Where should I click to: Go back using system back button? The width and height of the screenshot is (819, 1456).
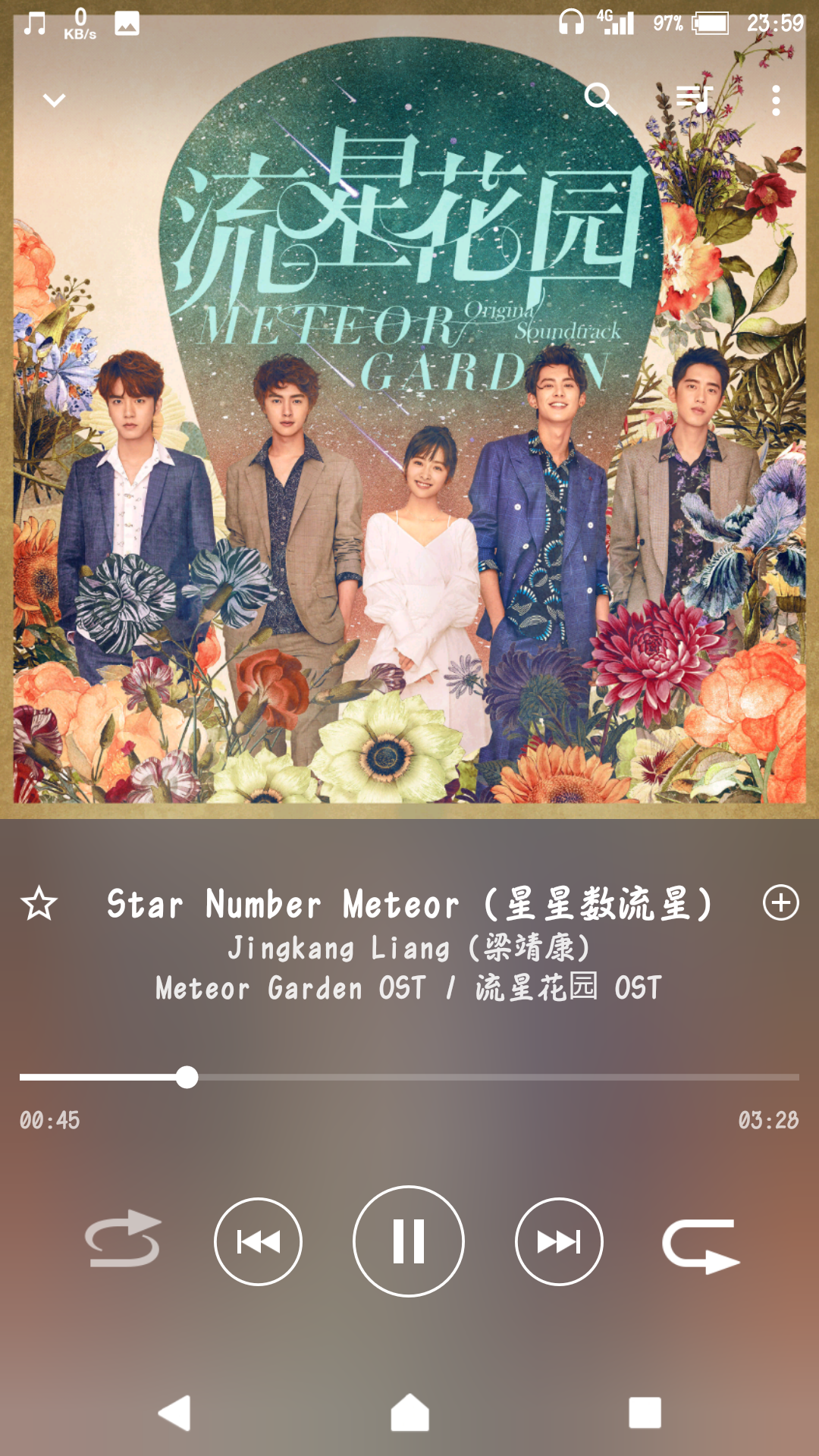(x=175, y=1413)
